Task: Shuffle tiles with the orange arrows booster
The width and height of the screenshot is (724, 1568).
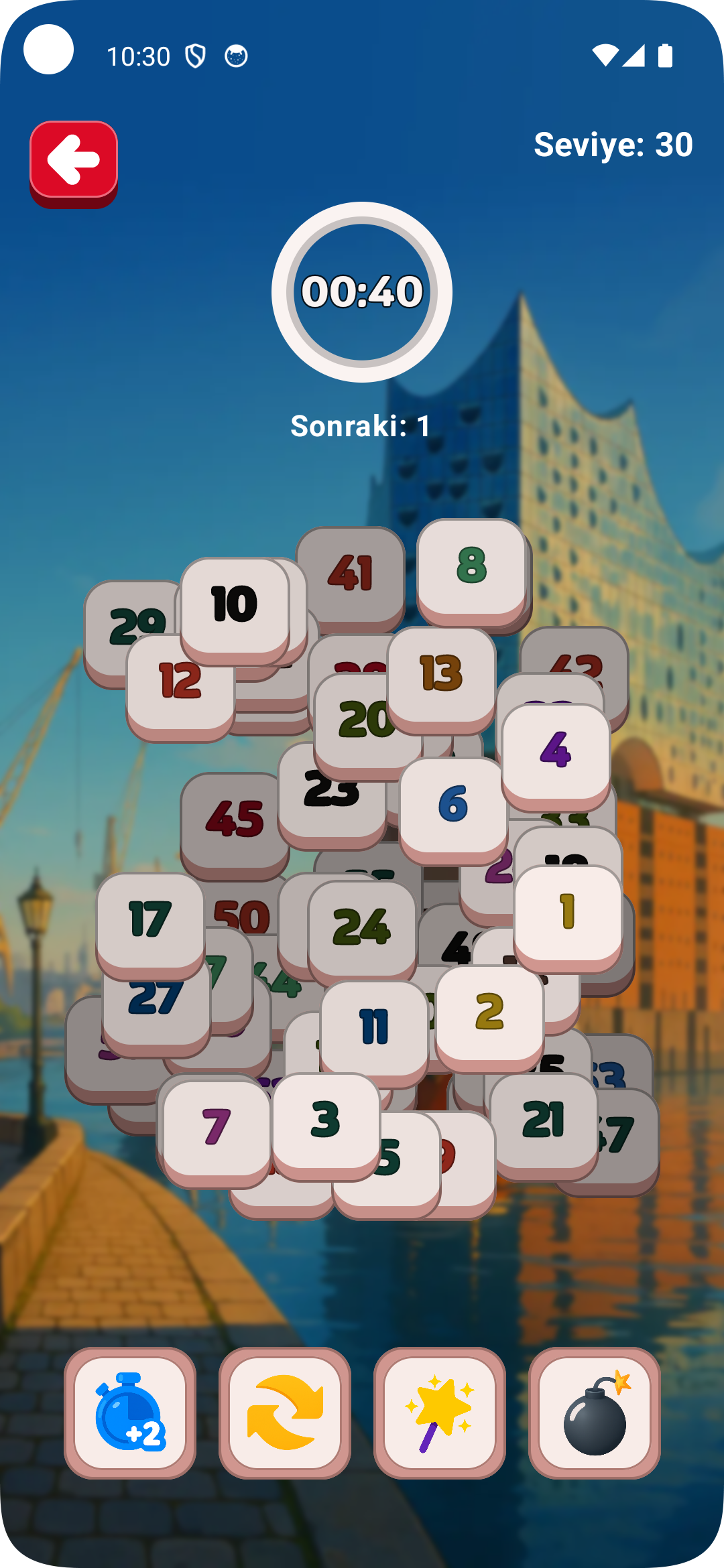Action: pos(285,1413)
